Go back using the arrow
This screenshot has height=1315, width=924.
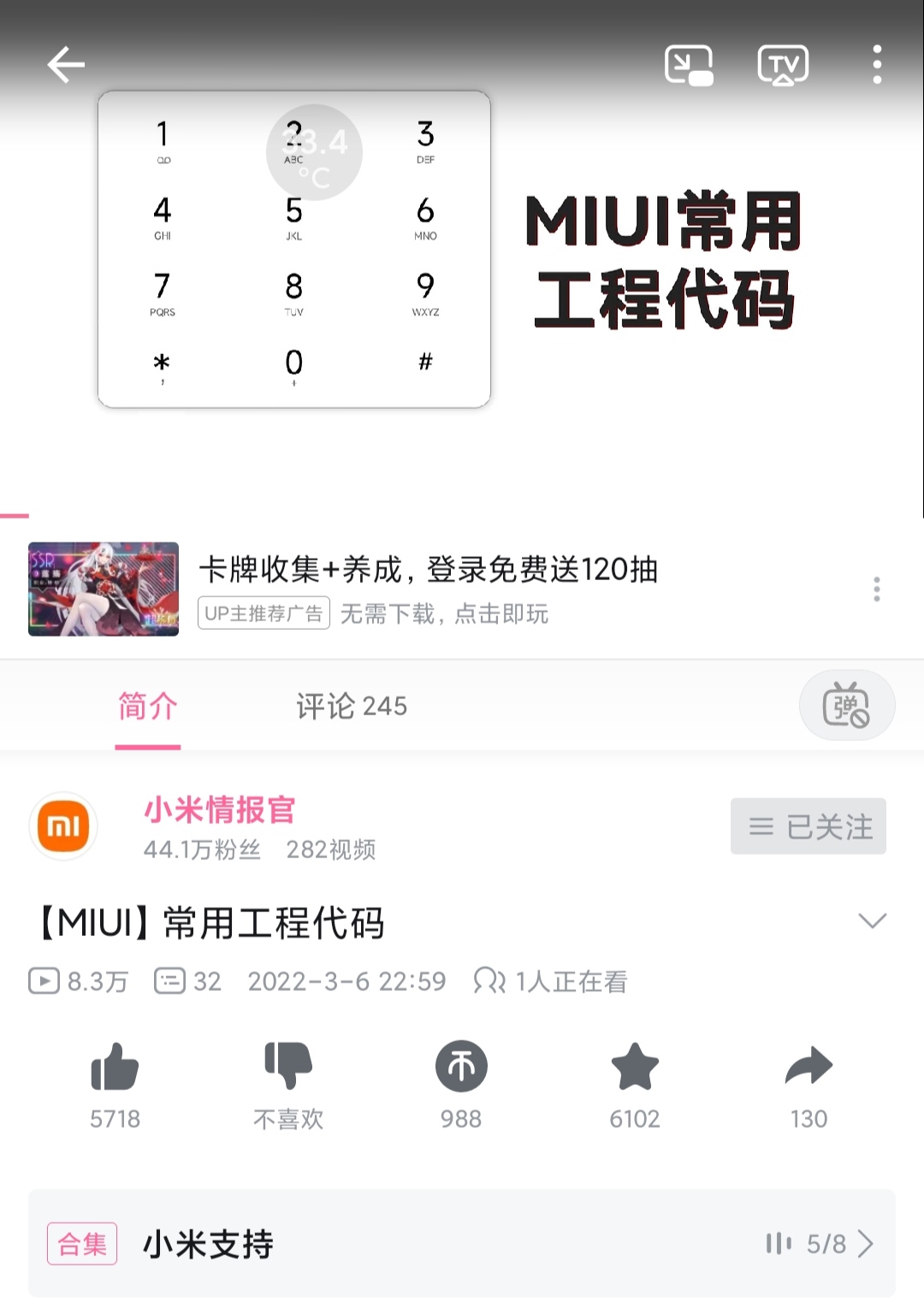(65, 64)
